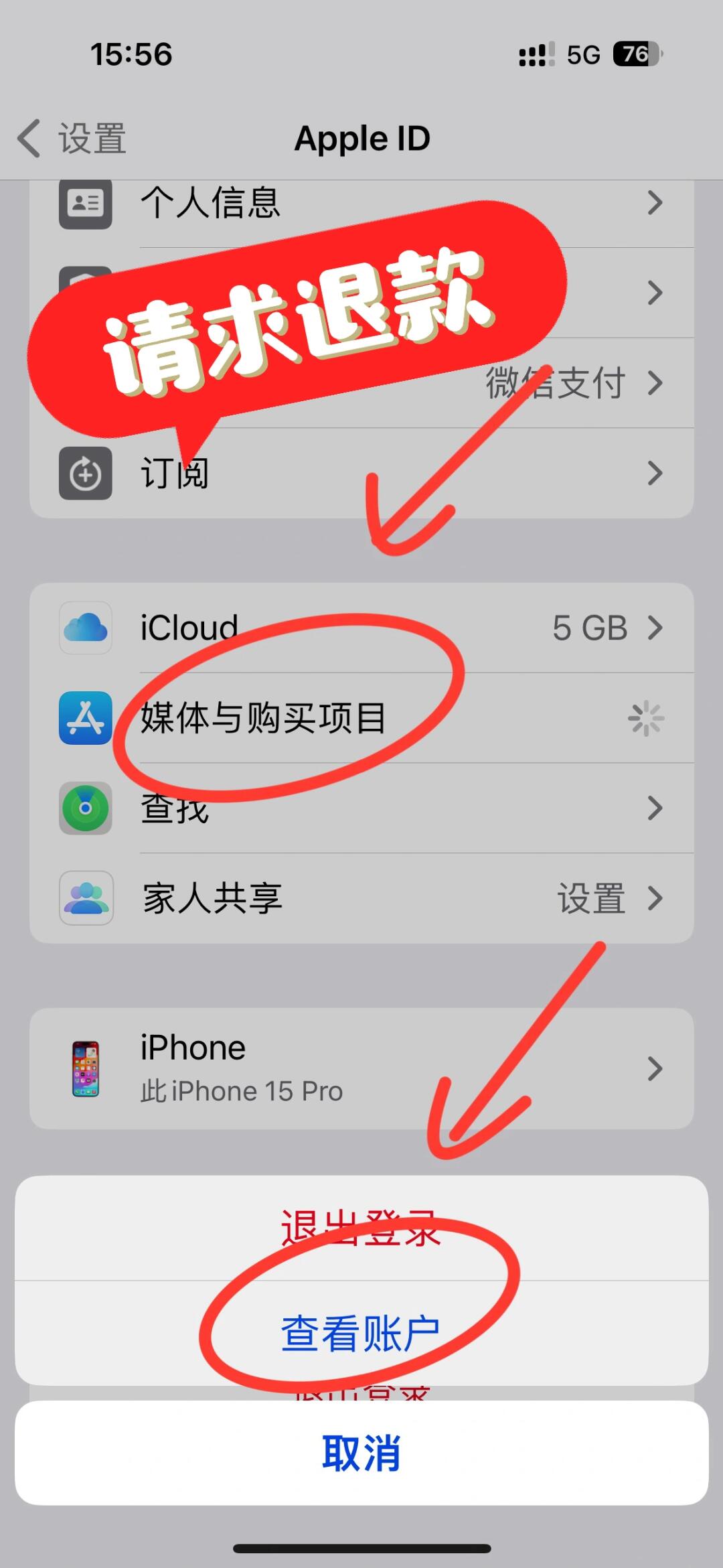Screen dimensions: 723x1568
Task: Tap 查看账户 to view the account
Action: point(361,1334)
